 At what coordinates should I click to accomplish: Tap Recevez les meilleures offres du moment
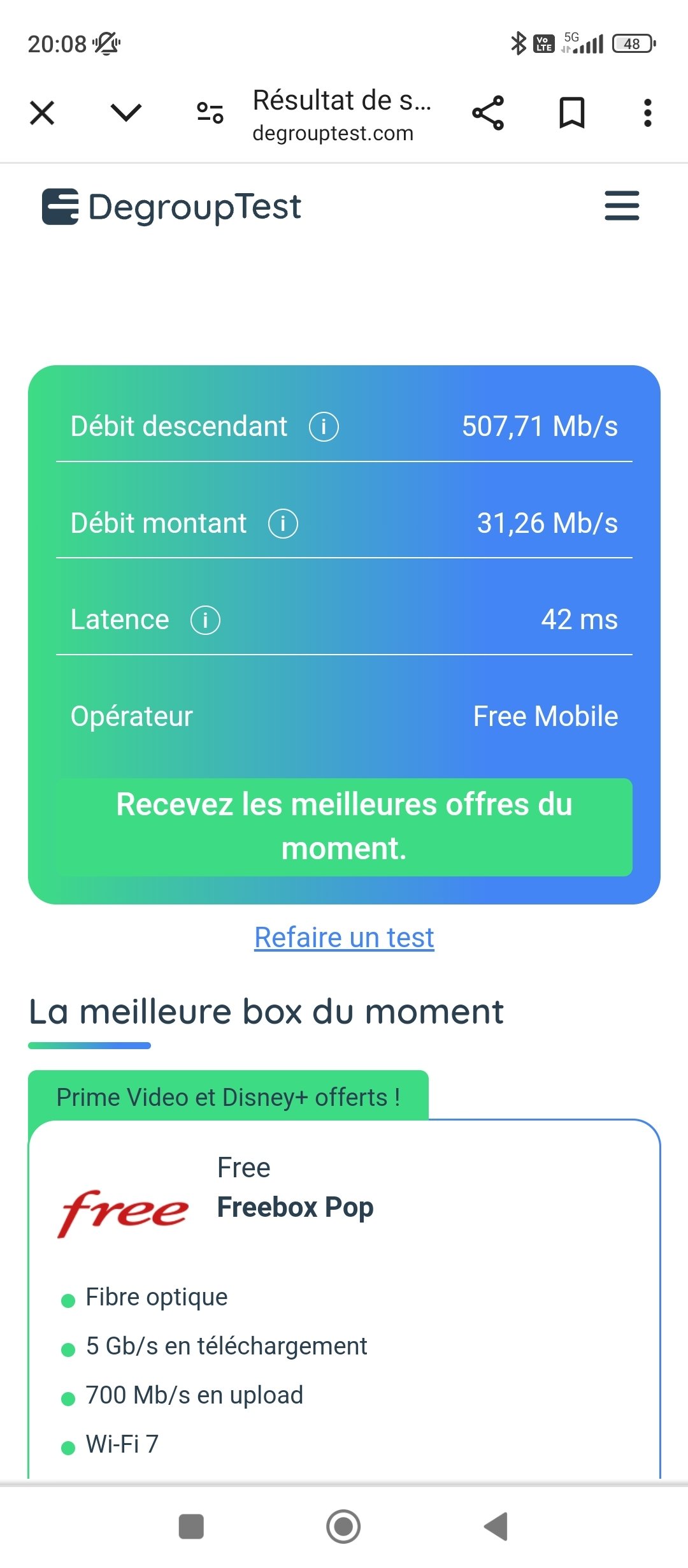pos(344,827)
